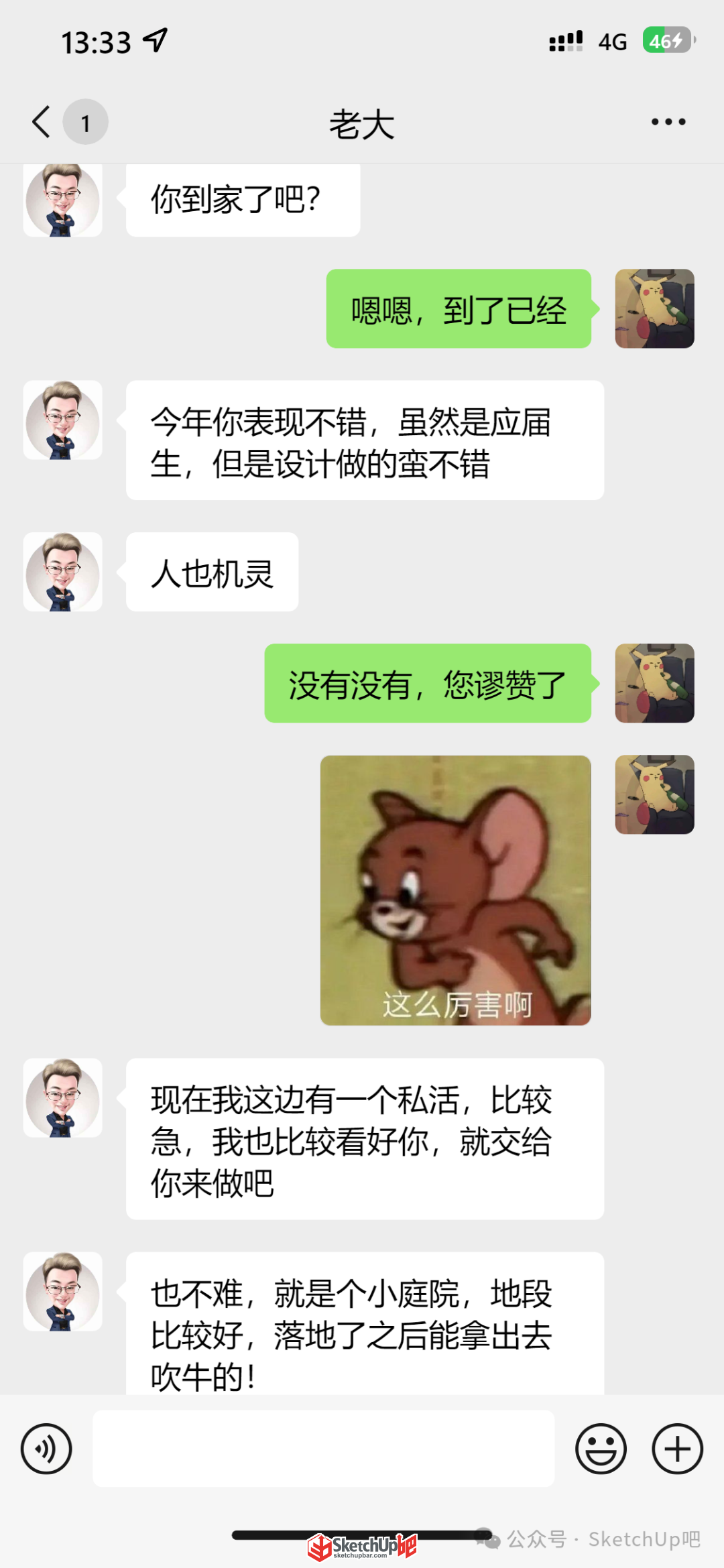
Task: Tap the message text field
Action: [323, 1448]
